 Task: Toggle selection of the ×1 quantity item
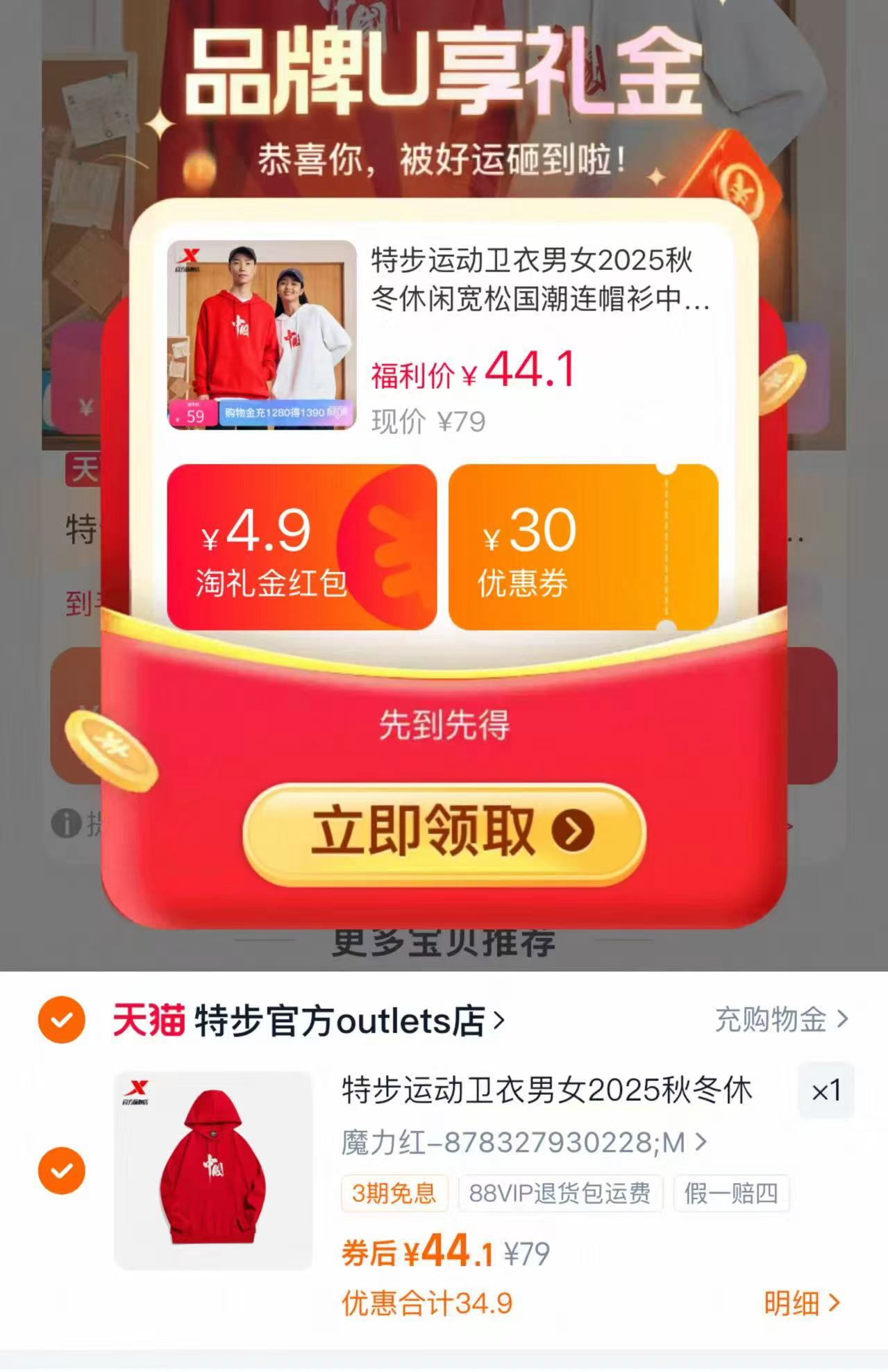click(826, 1091)
